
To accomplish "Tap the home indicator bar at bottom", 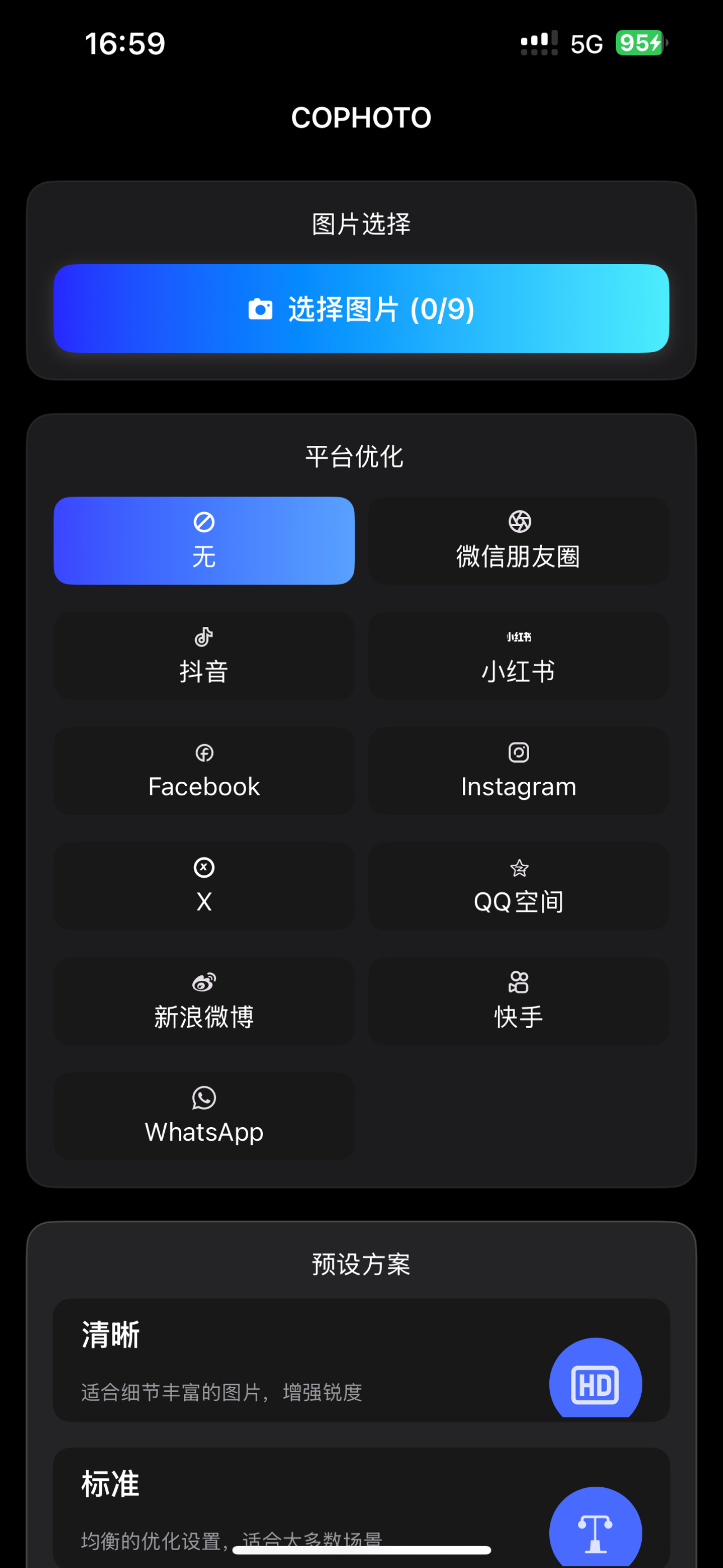I will pyautogui.click(x=361, y=1549).
